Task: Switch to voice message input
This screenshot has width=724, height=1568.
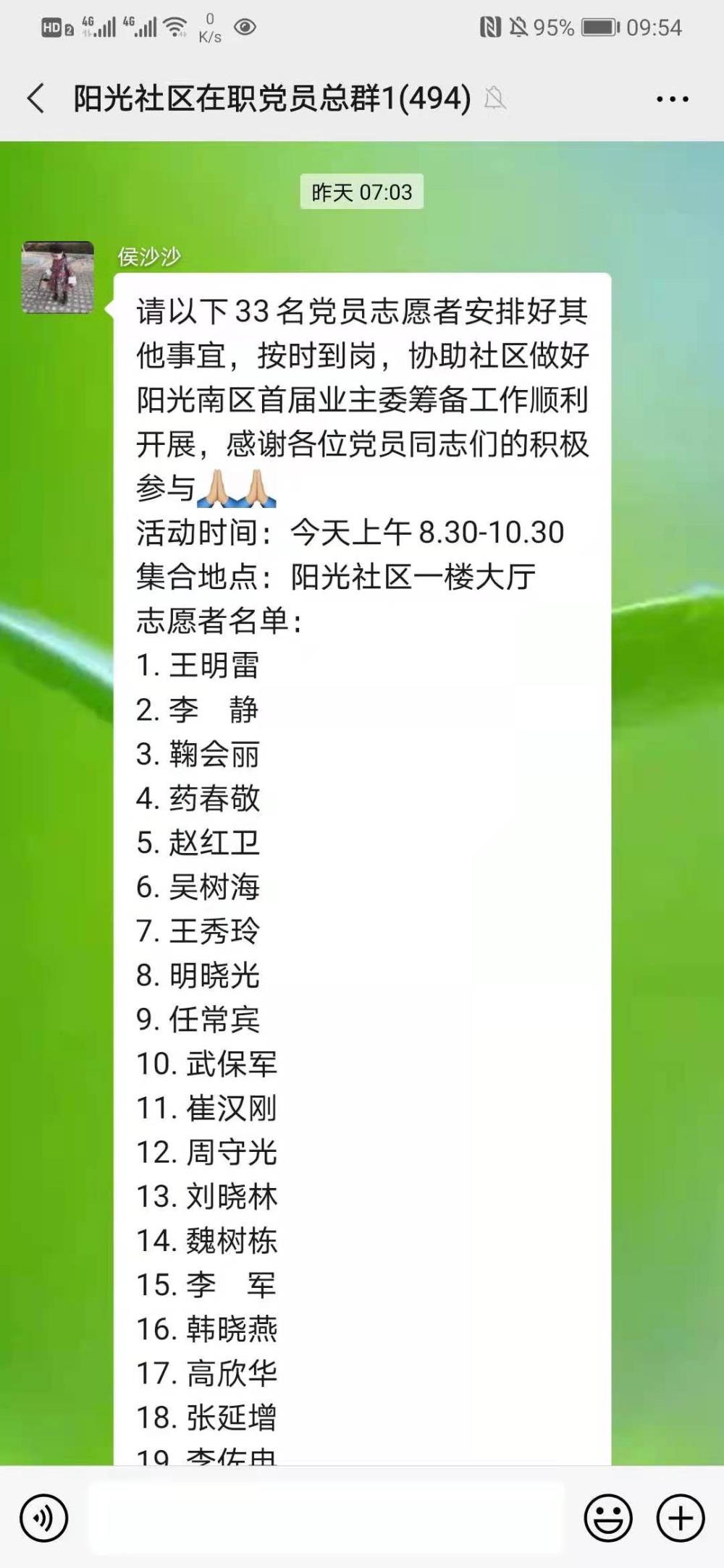Action: click(x=43, y=1517)
